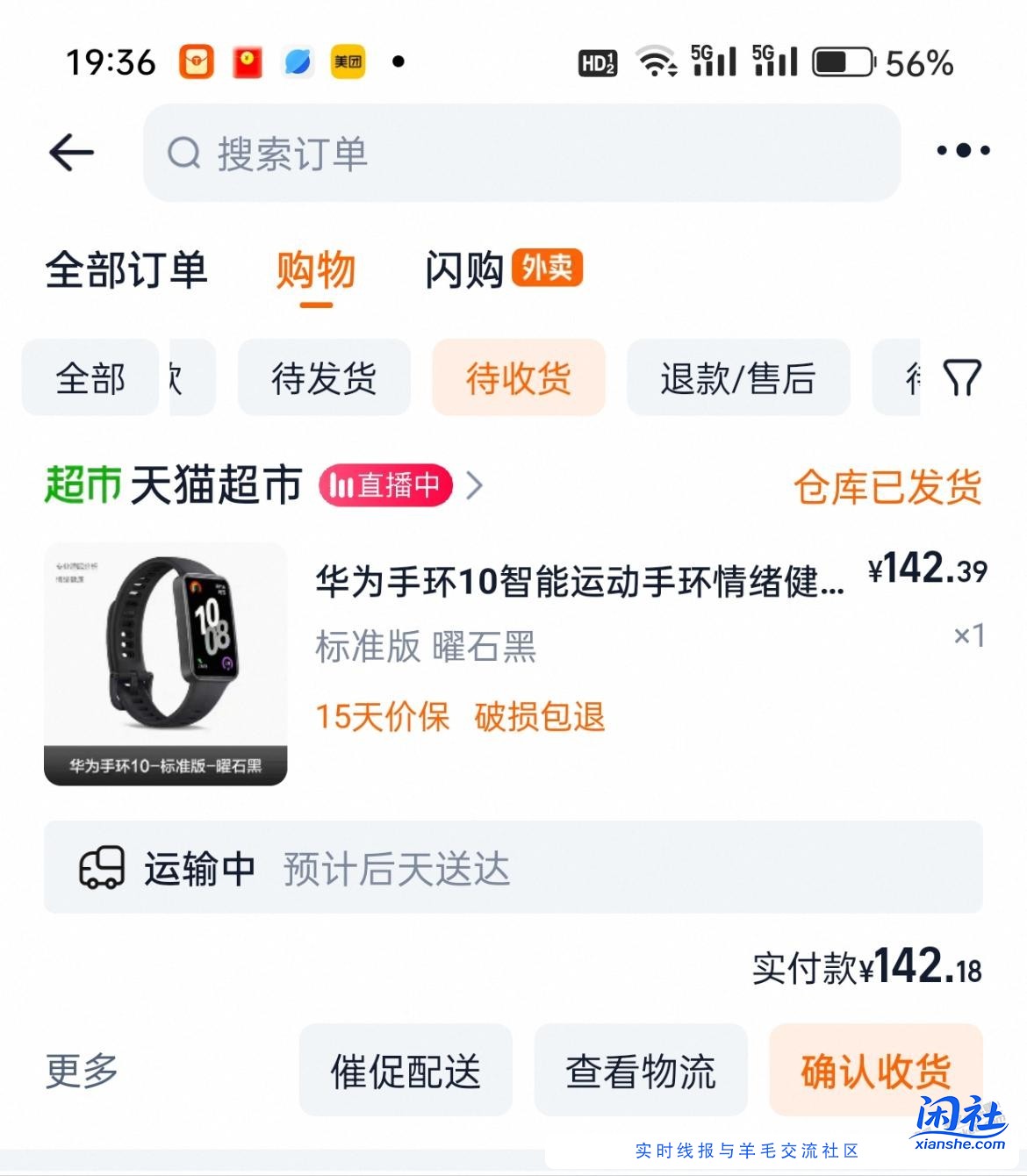Tap the search magnifier in the order search bar
Image resolution: width=1027 pixels, height=1176 pixels.
click(183, 154)
